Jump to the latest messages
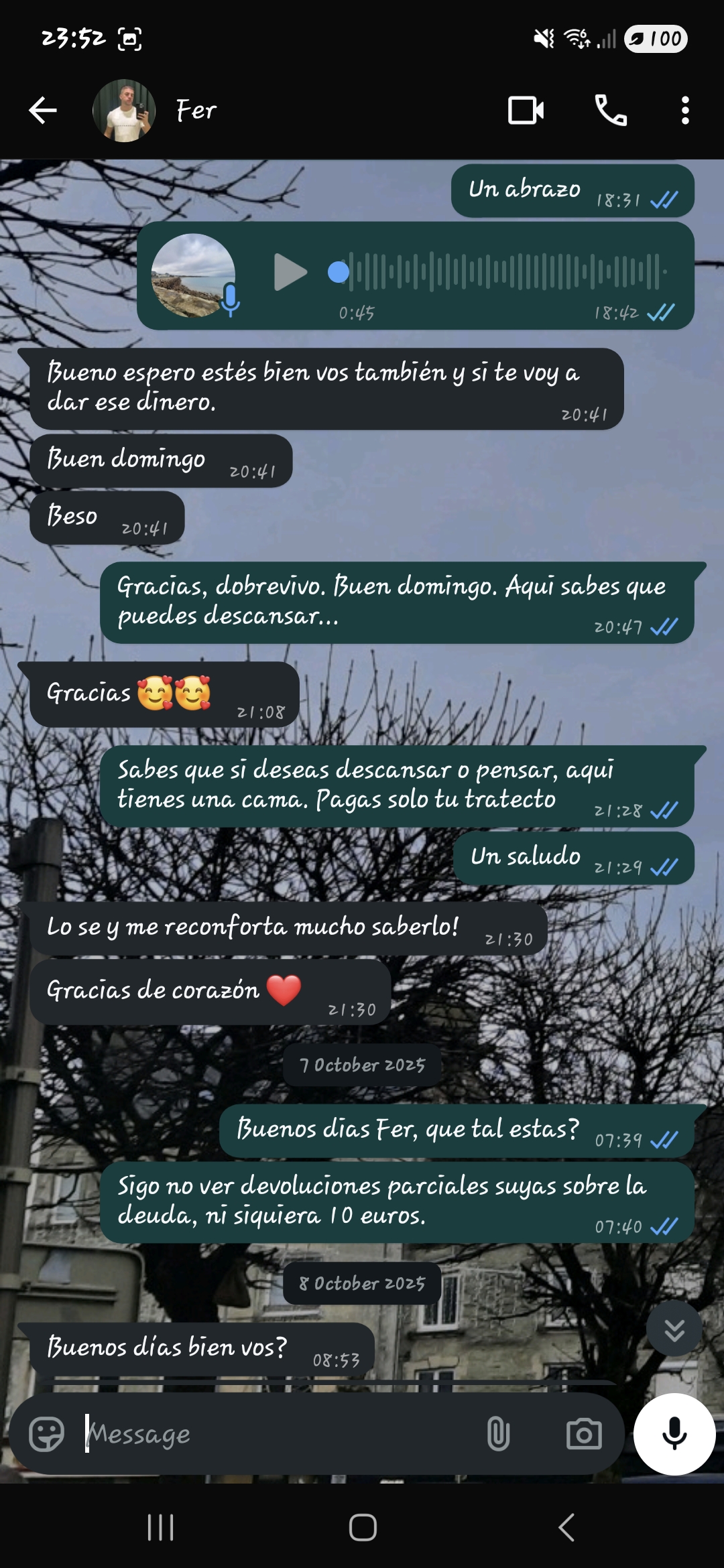The height and width of the screenshot is (1568, 724). coord(674,1329)
